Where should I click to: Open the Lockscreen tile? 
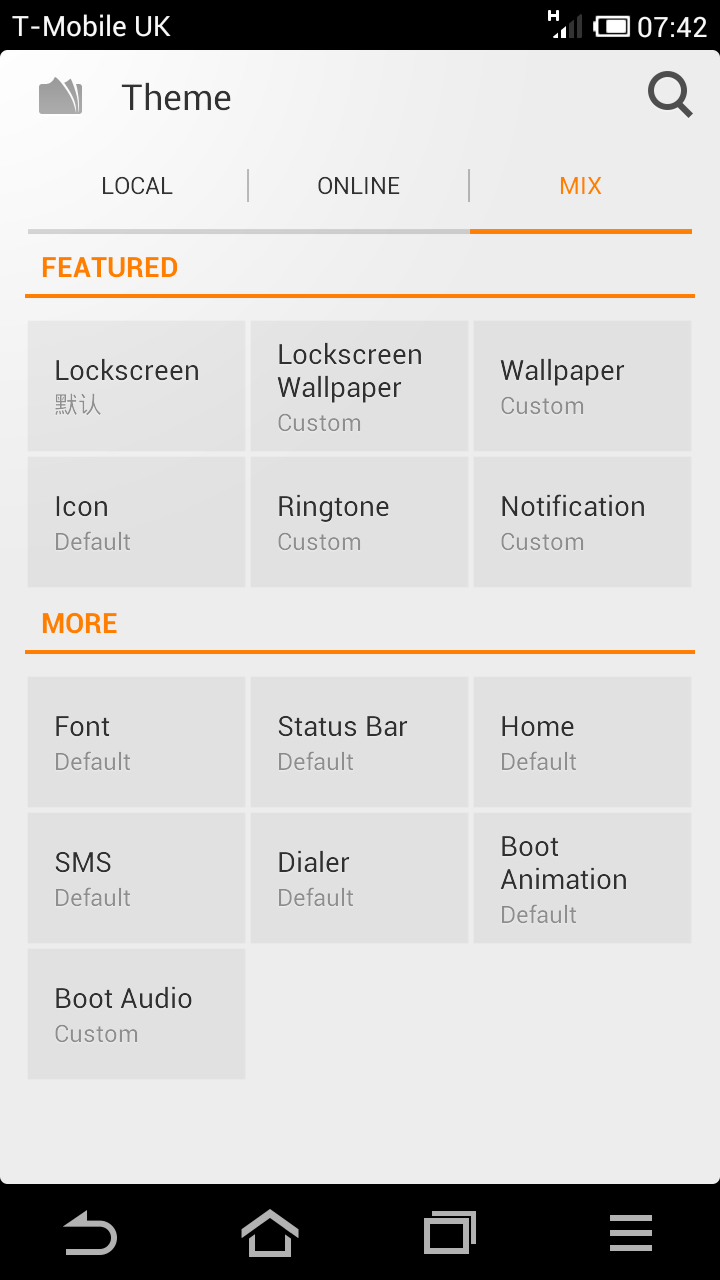click(x=136, y=386)
